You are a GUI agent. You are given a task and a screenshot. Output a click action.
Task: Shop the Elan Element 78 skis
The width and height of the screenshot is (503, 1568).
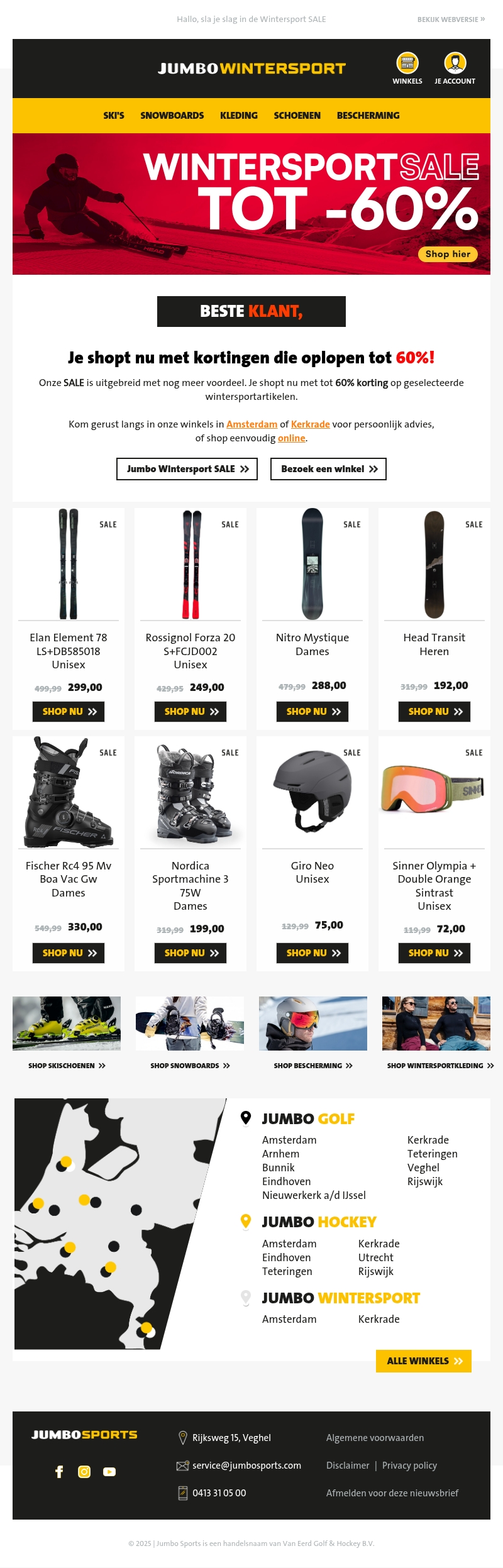point(69,712)
